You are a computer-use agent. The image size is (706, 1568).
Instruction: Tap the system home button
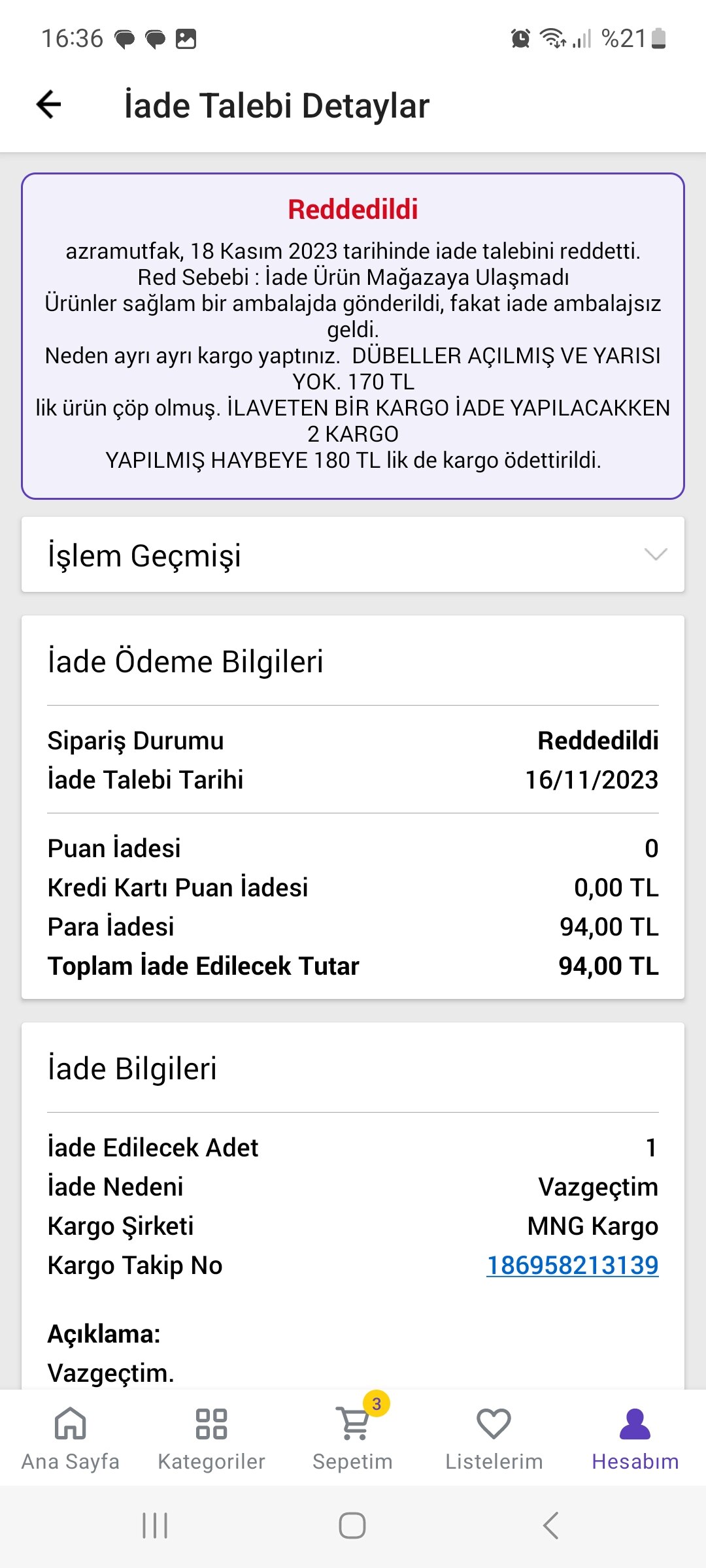pos(352,1526)
